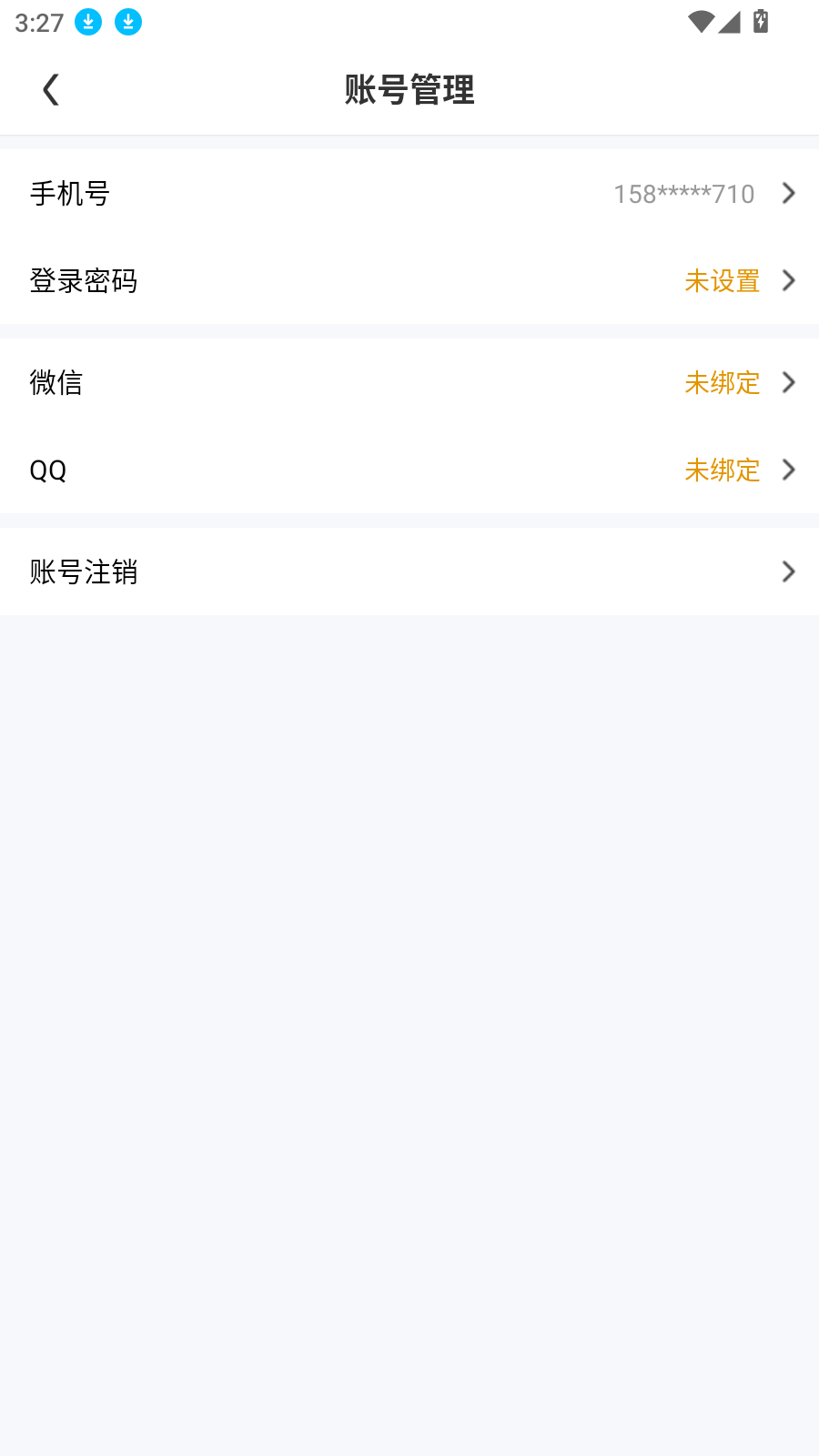Tap the back arrow to exit 账号管理
The width and height of the screenshot is (819, 1456).
coord(50,88)
